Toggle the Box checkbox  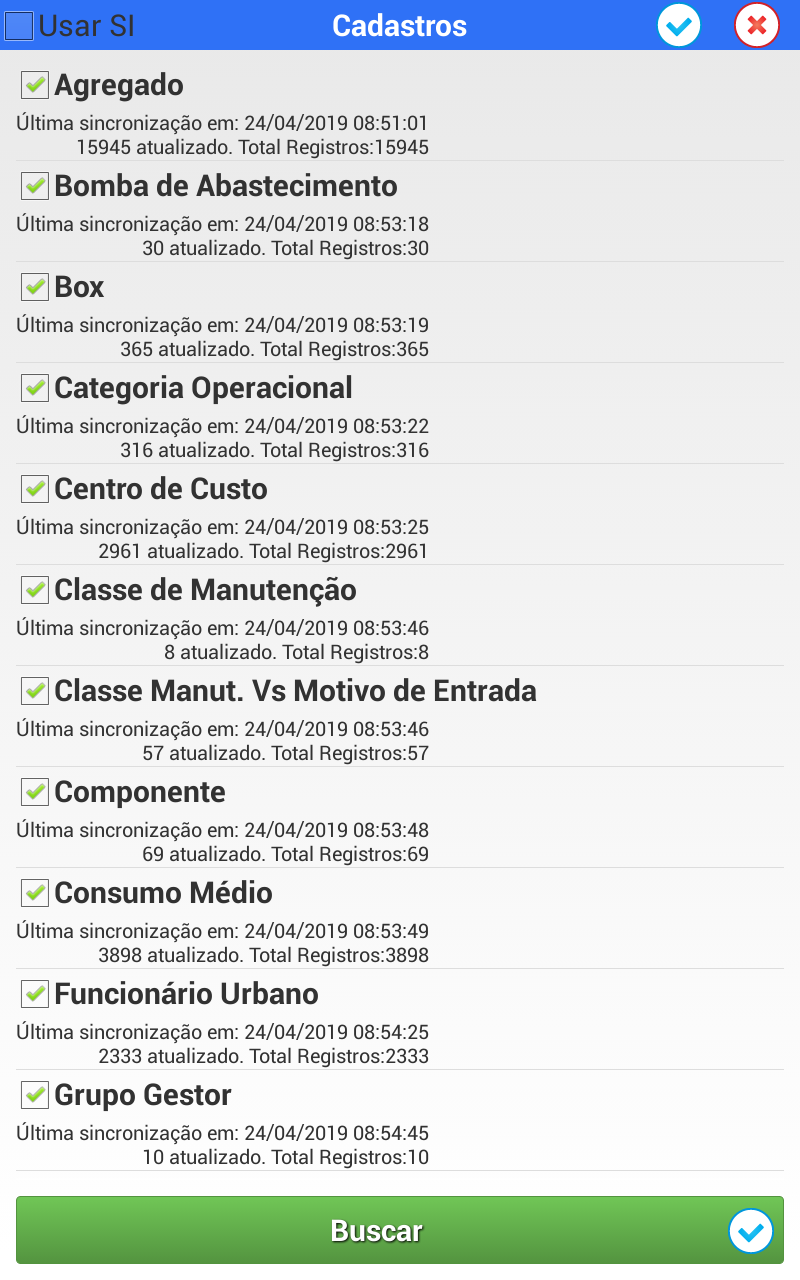[35, 287]
